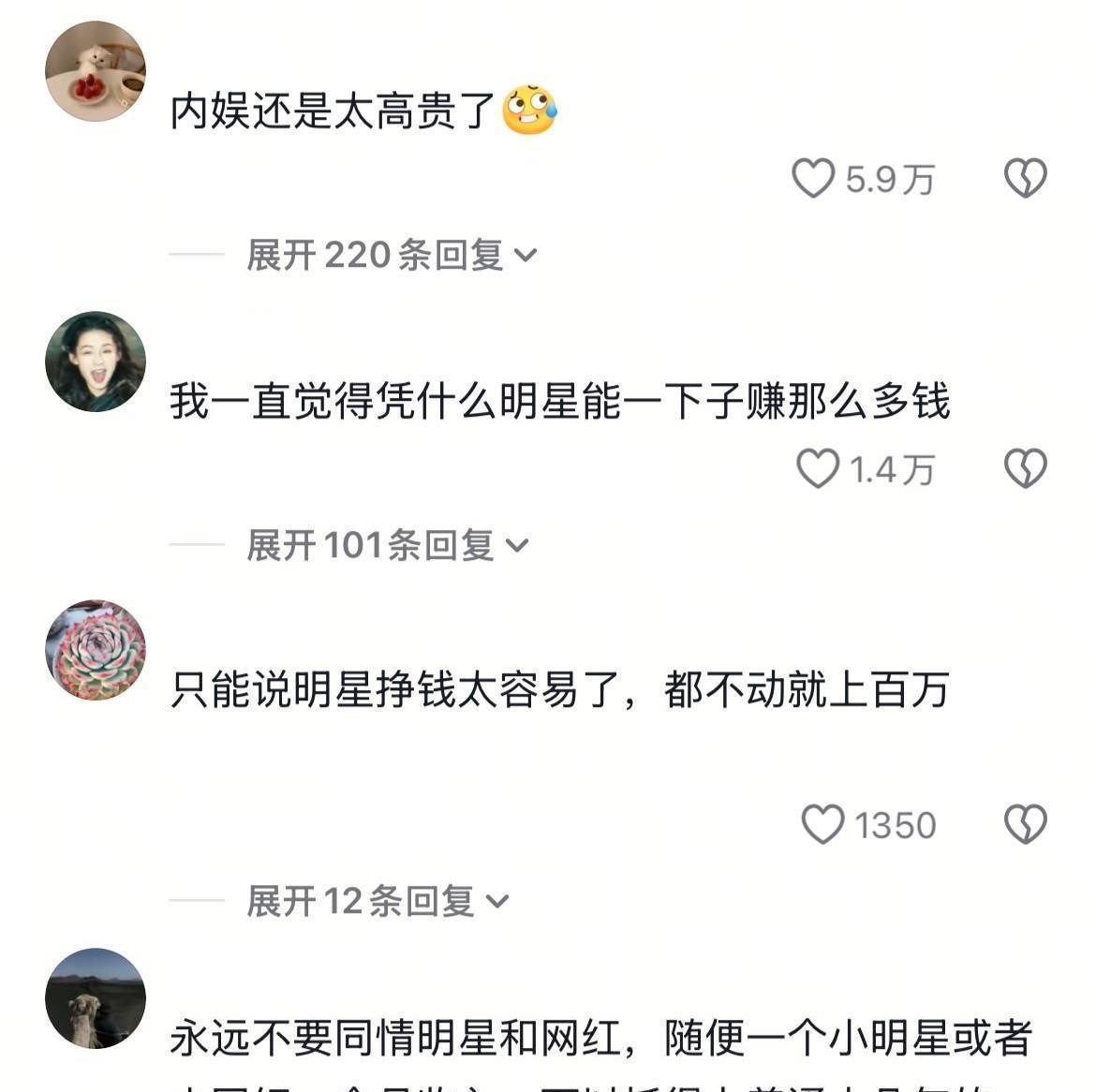Open the avatar beside the 凭什么明星 comment
The image size is (1096, 1092).
coord(96,362)
